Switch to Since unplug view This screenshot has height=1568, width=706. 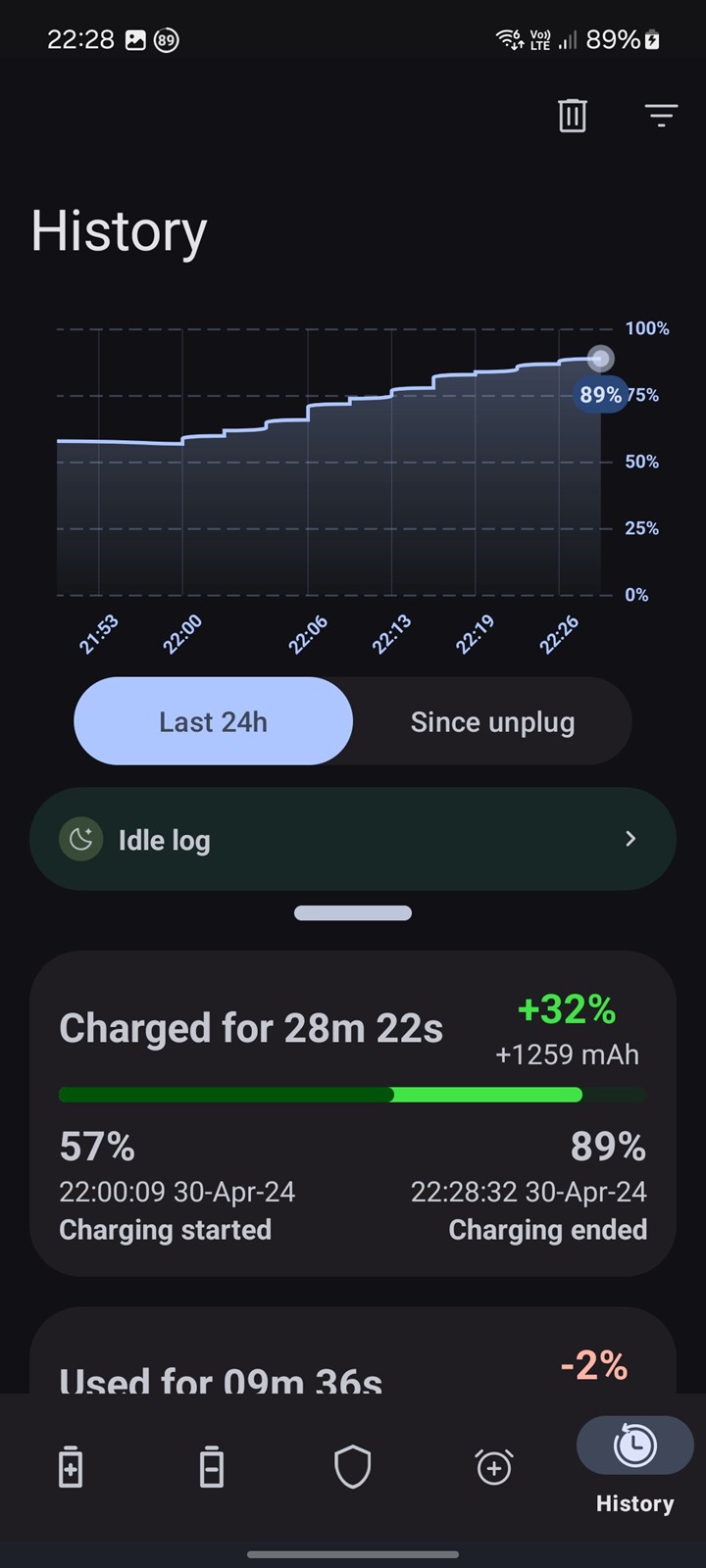pyautogui.click(x=492, y=721)
